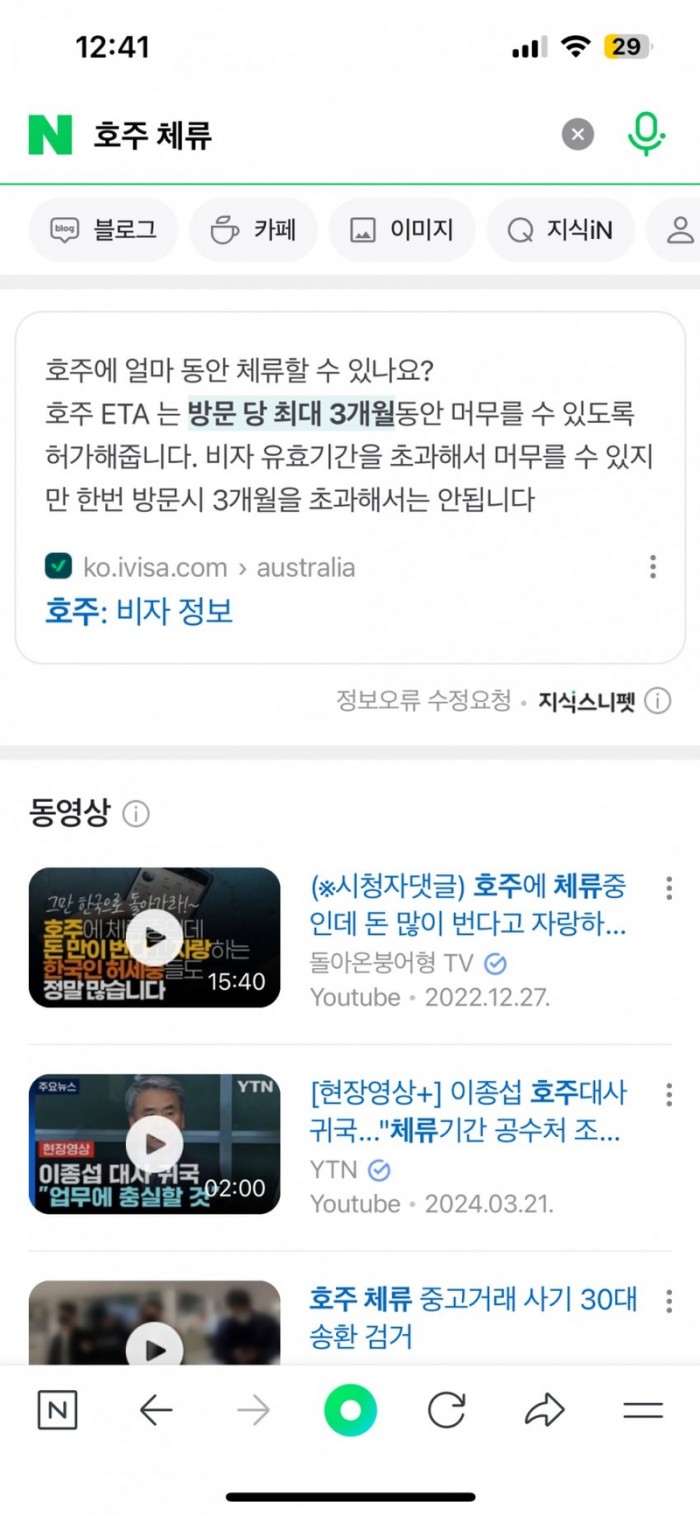Switch to the 이미지 tab
Viewport: 700px width, 1516px height.
tap(402, 230)
